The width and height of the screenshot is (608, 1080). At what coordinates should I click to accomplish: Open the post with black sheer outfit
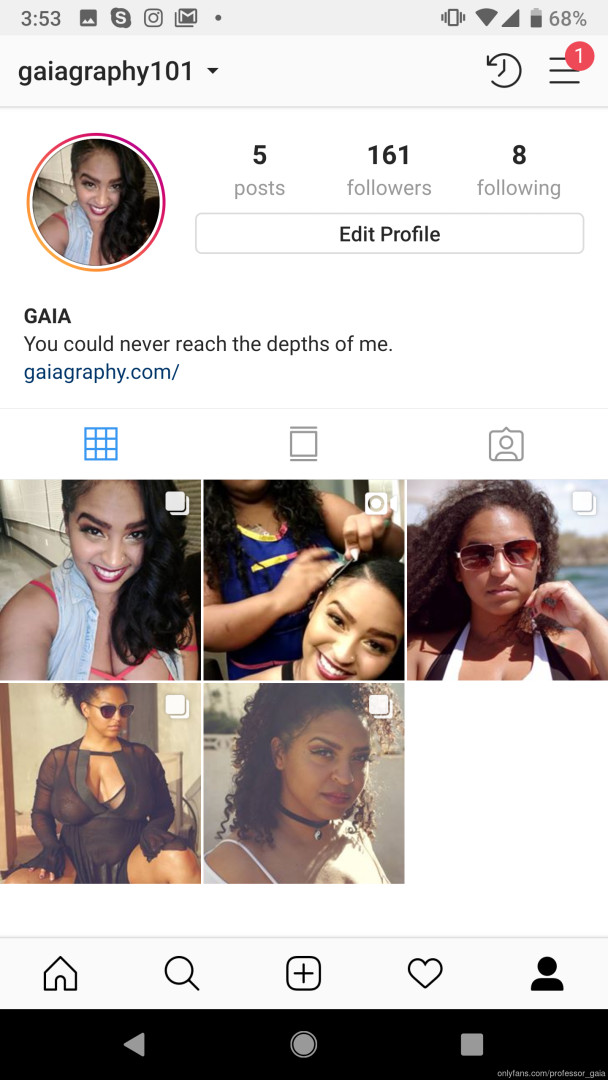point(100,783)
